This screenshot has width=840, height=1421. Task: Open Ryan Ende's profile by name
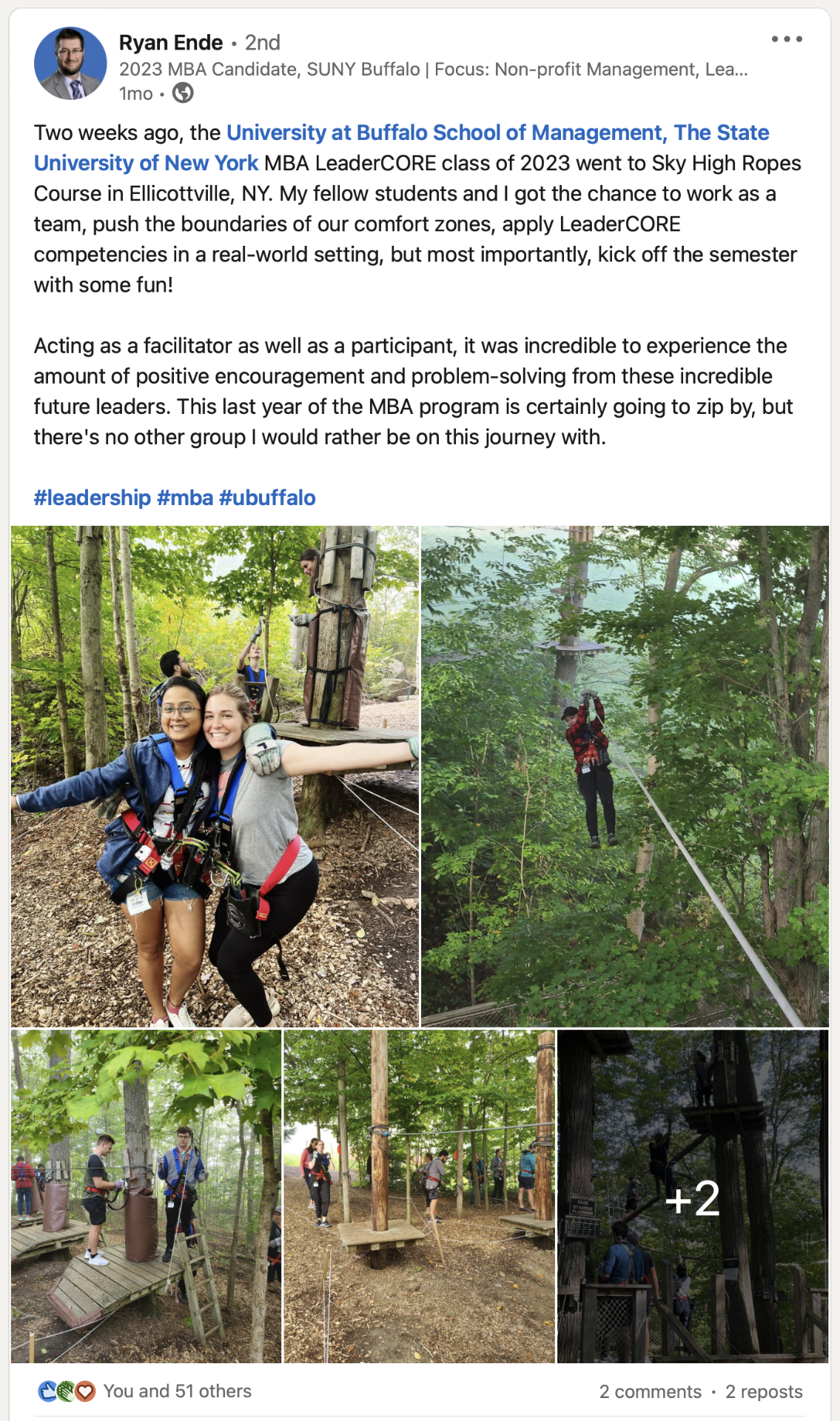point(171,43)
